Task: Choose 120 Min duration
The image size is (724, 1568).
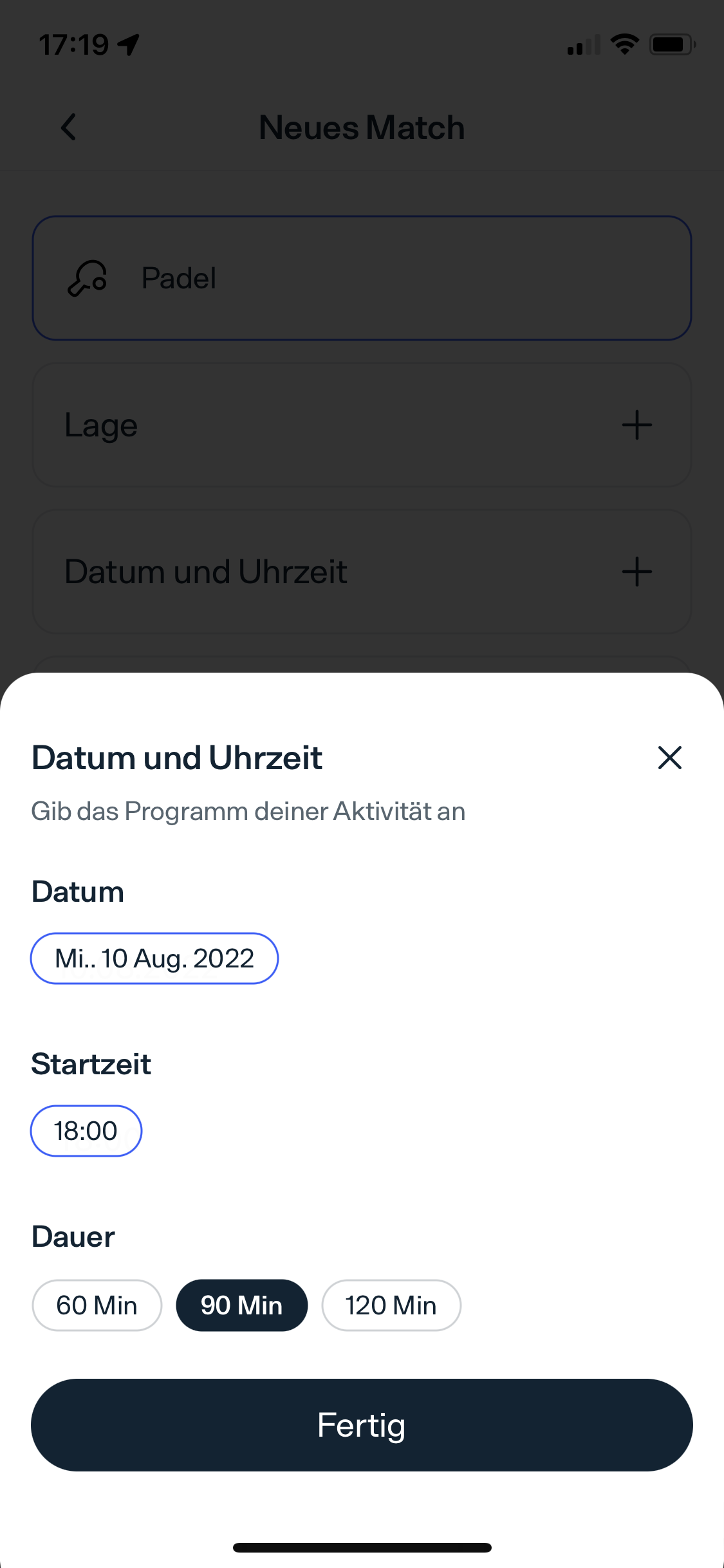Action: [x=391, y=1305]
